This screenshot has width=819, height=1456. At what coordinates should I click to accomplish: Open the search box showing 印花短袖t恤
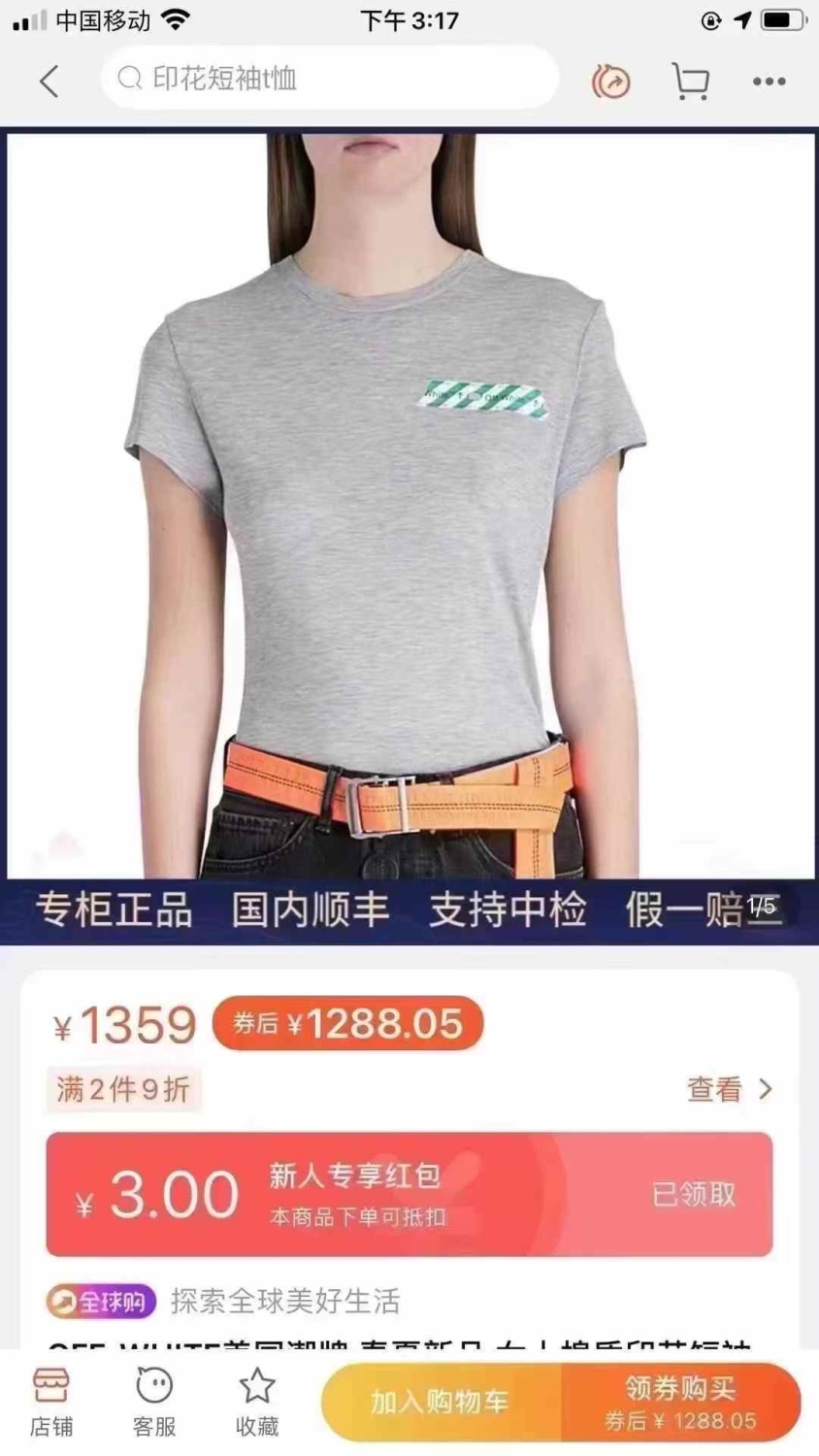click(x=330, y=79)
